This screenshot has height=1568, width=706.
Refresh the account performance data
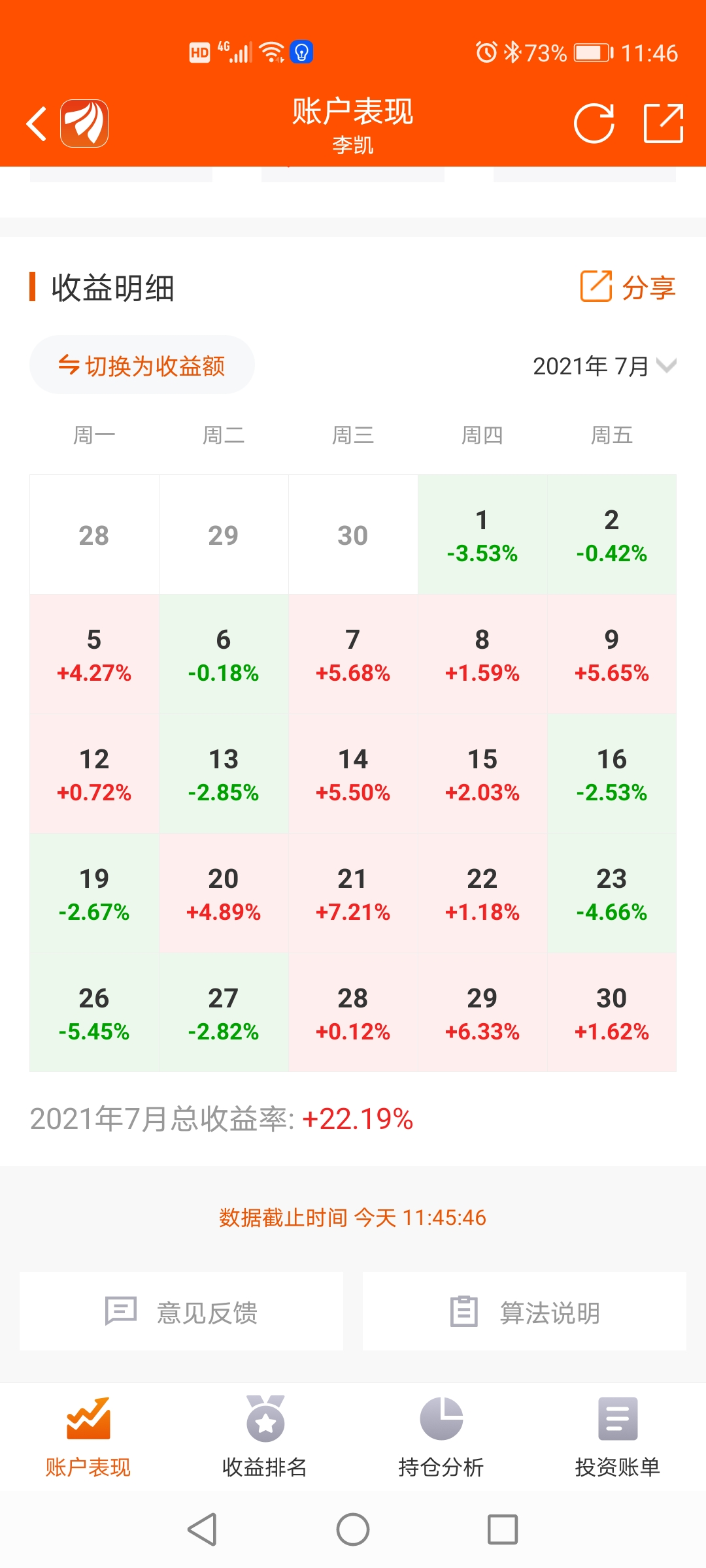(594, 123)
